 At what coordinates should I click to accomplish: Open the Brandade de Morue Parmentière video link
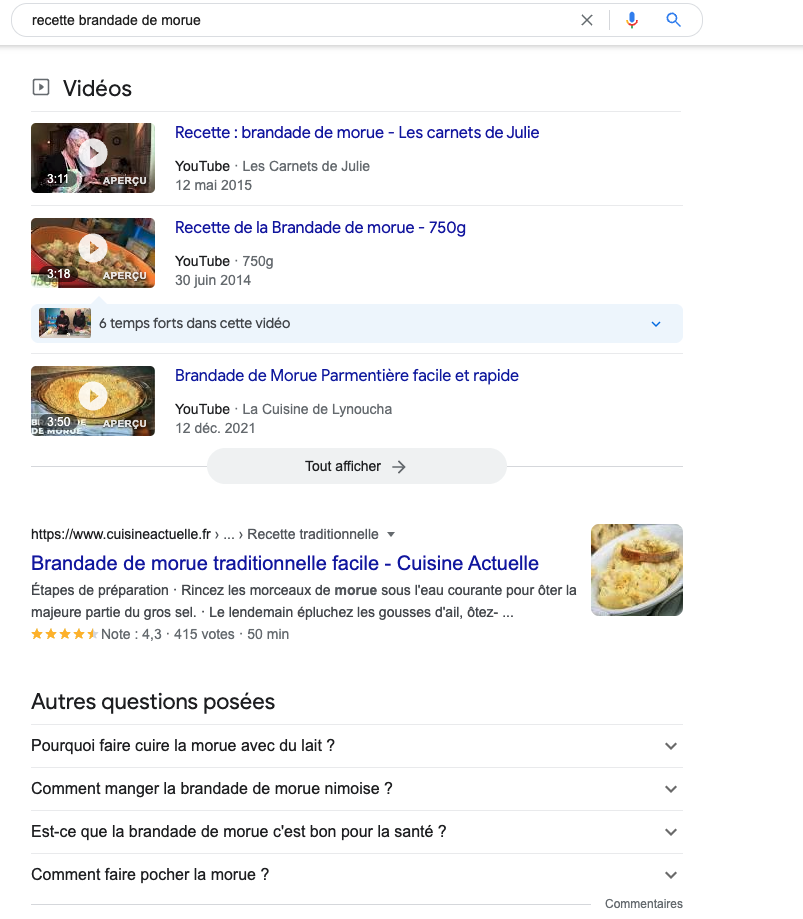click(x=346, y=376)
